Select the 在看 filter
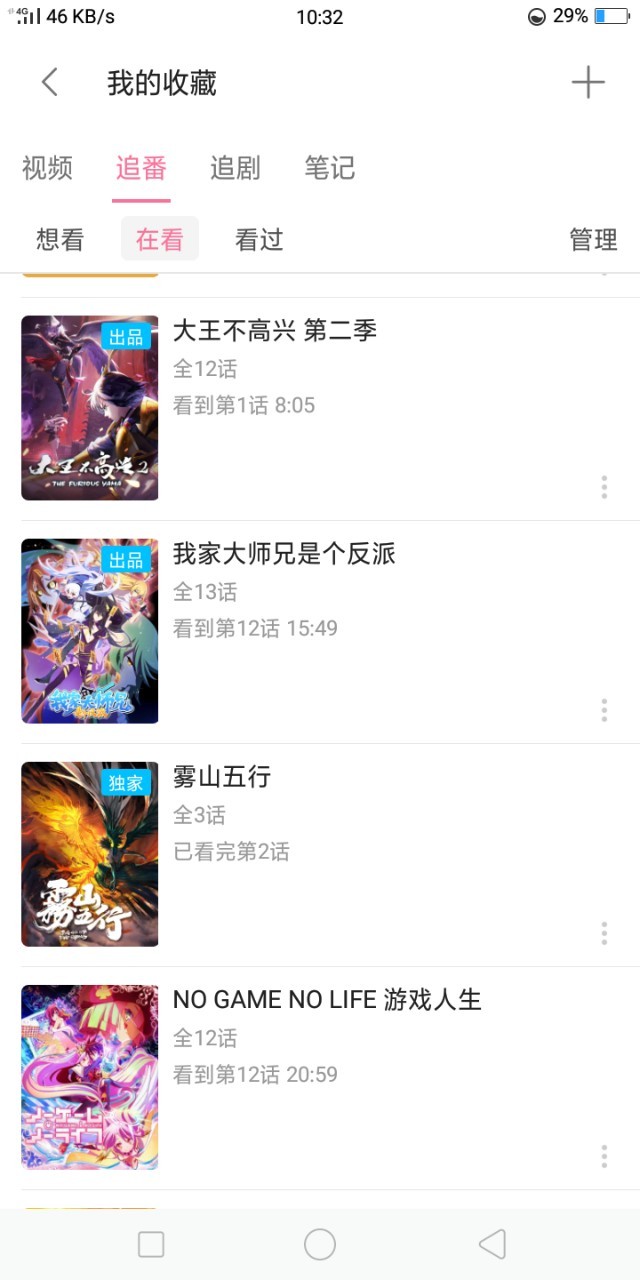640x1280 pixels. [x=160, y=240]
